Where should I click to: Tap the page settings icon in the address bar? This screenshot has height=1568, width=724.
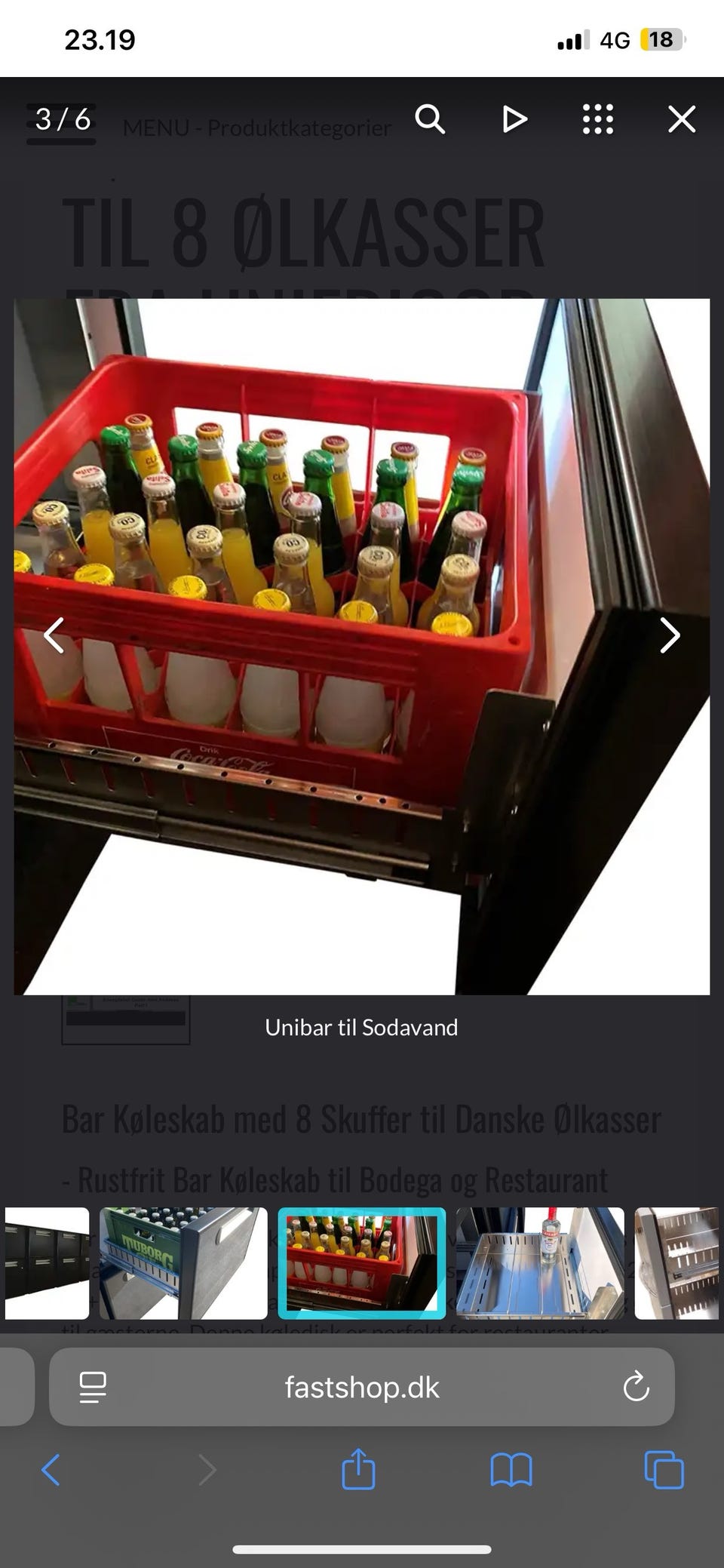(x=90, y=1386)
